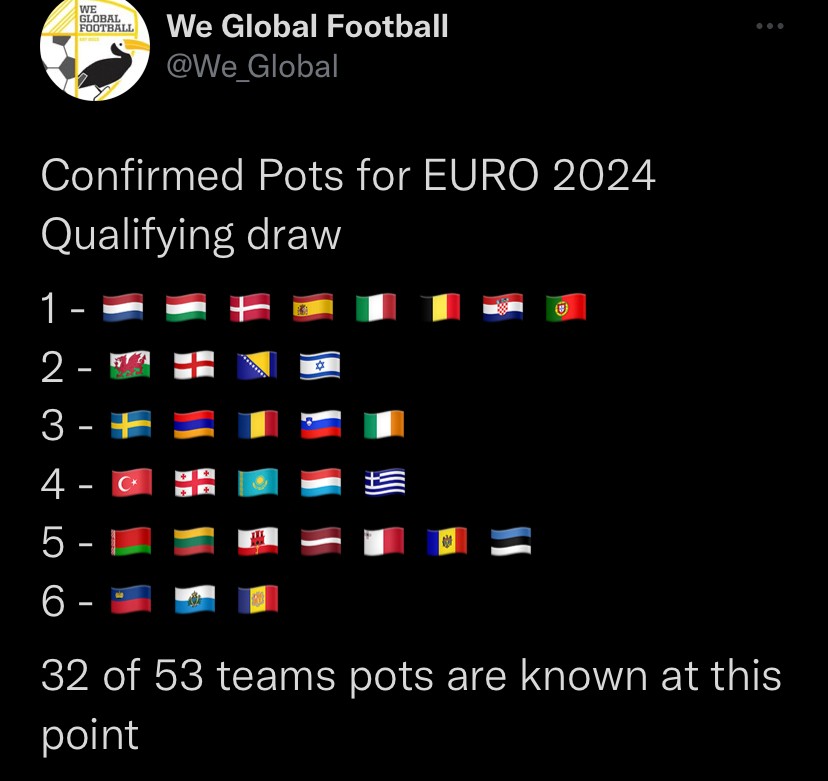
Task: Open the tweet's three-dot overflow menu
Action: (x=769, y=27)
